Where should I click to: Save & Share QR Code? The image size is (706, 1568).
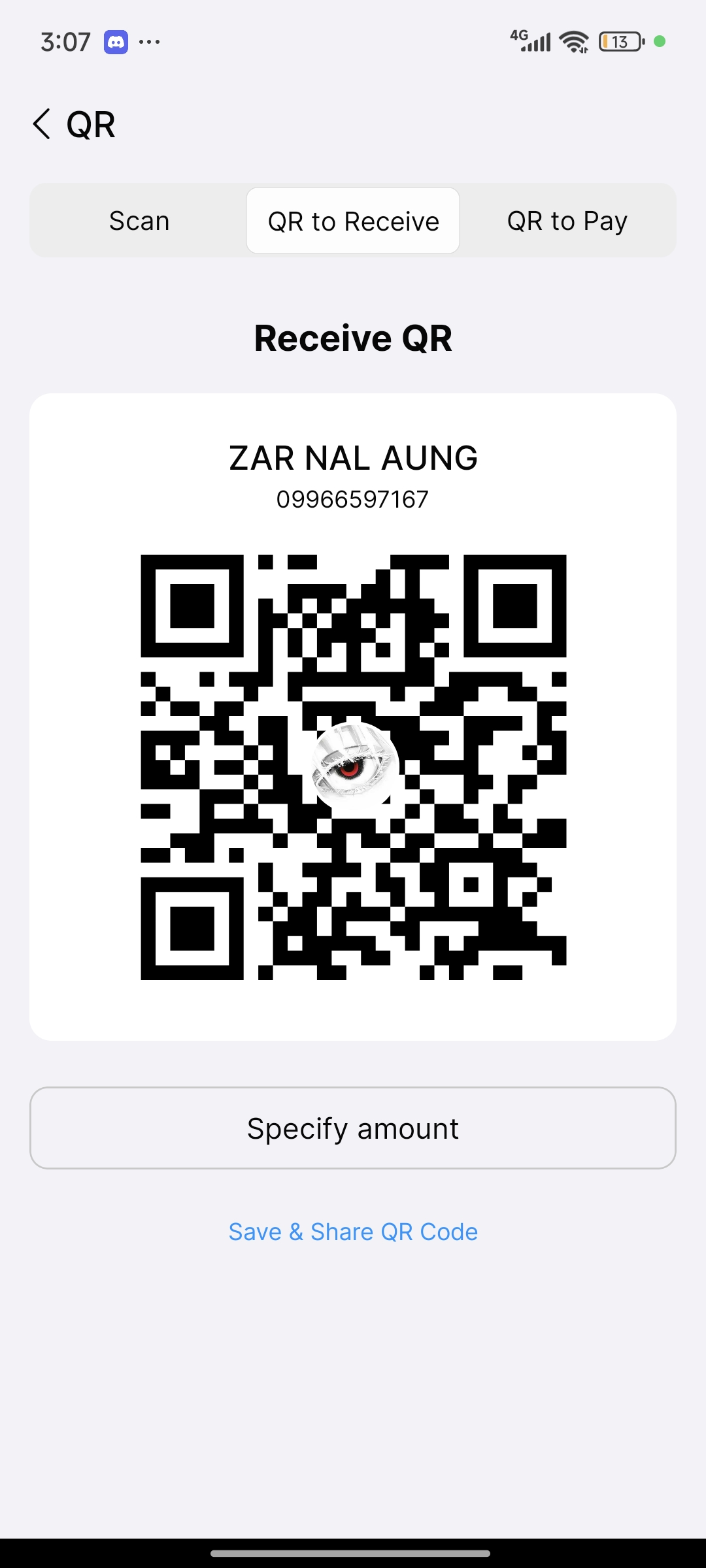pyautogui.click(x=353, y=1232)
